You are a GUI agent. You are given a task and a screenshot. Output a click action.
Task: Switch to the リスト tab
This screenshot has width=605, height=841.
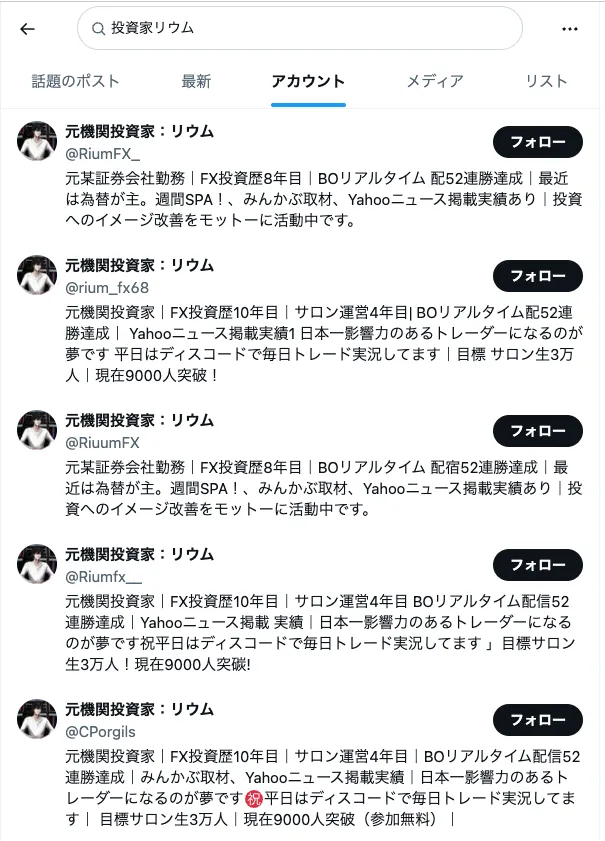pos(546,81)
